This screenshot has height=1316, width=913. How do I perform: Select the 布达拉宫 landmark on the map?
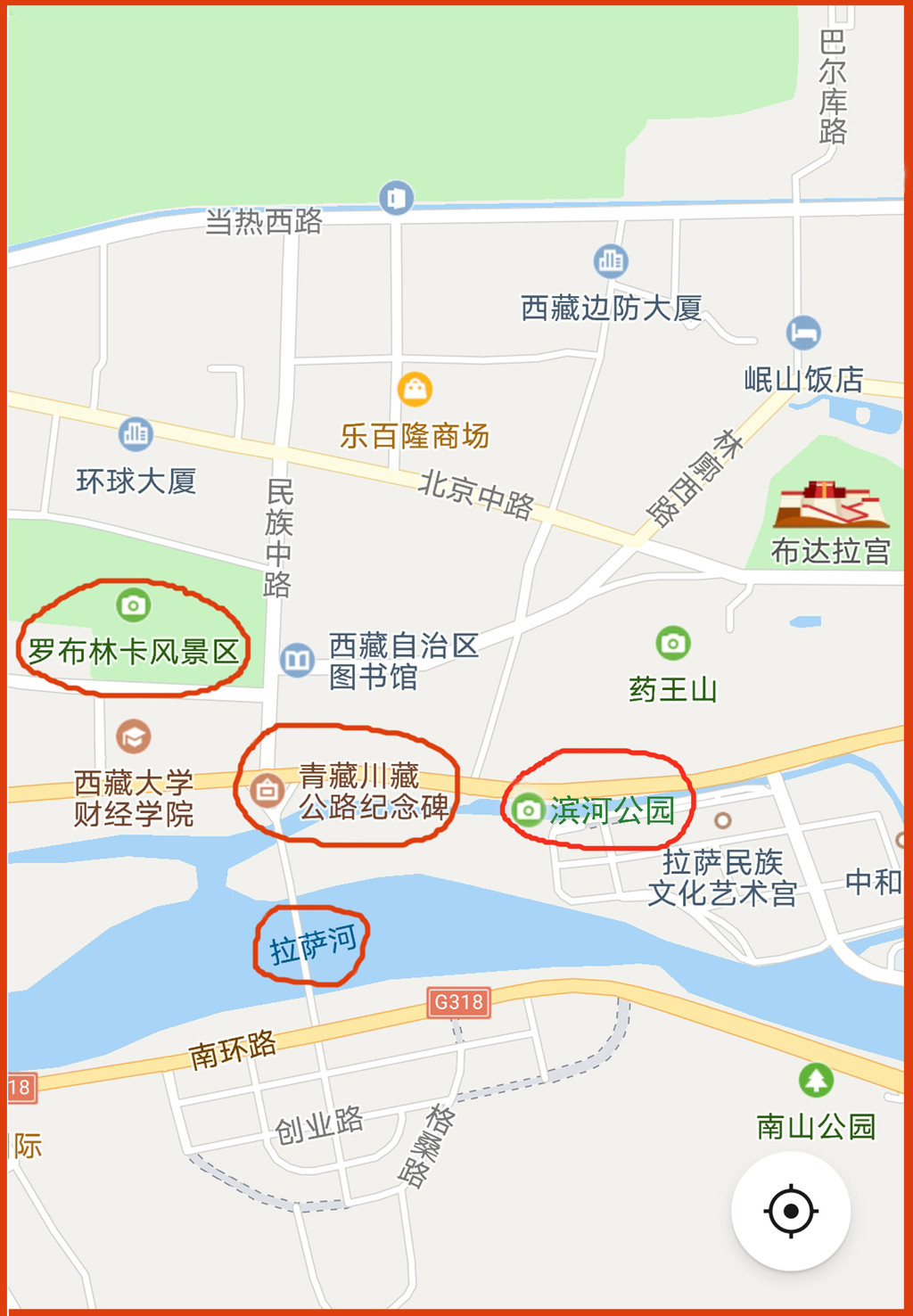pyautogui.click(x=830, y=506)
